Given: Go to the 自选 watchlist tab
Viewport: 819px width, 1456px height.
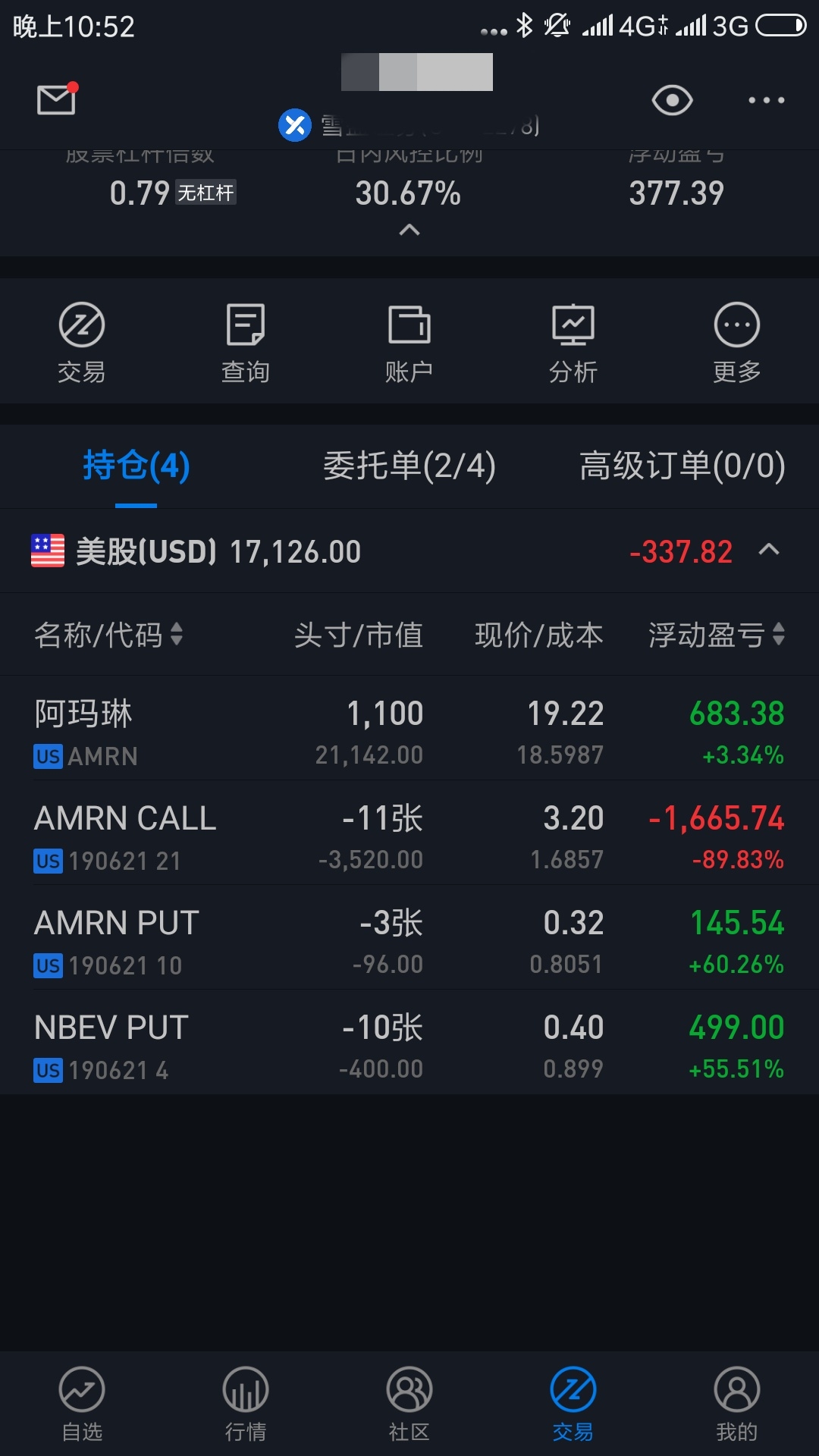Looking at the screenshot, I should (82, 1404).
